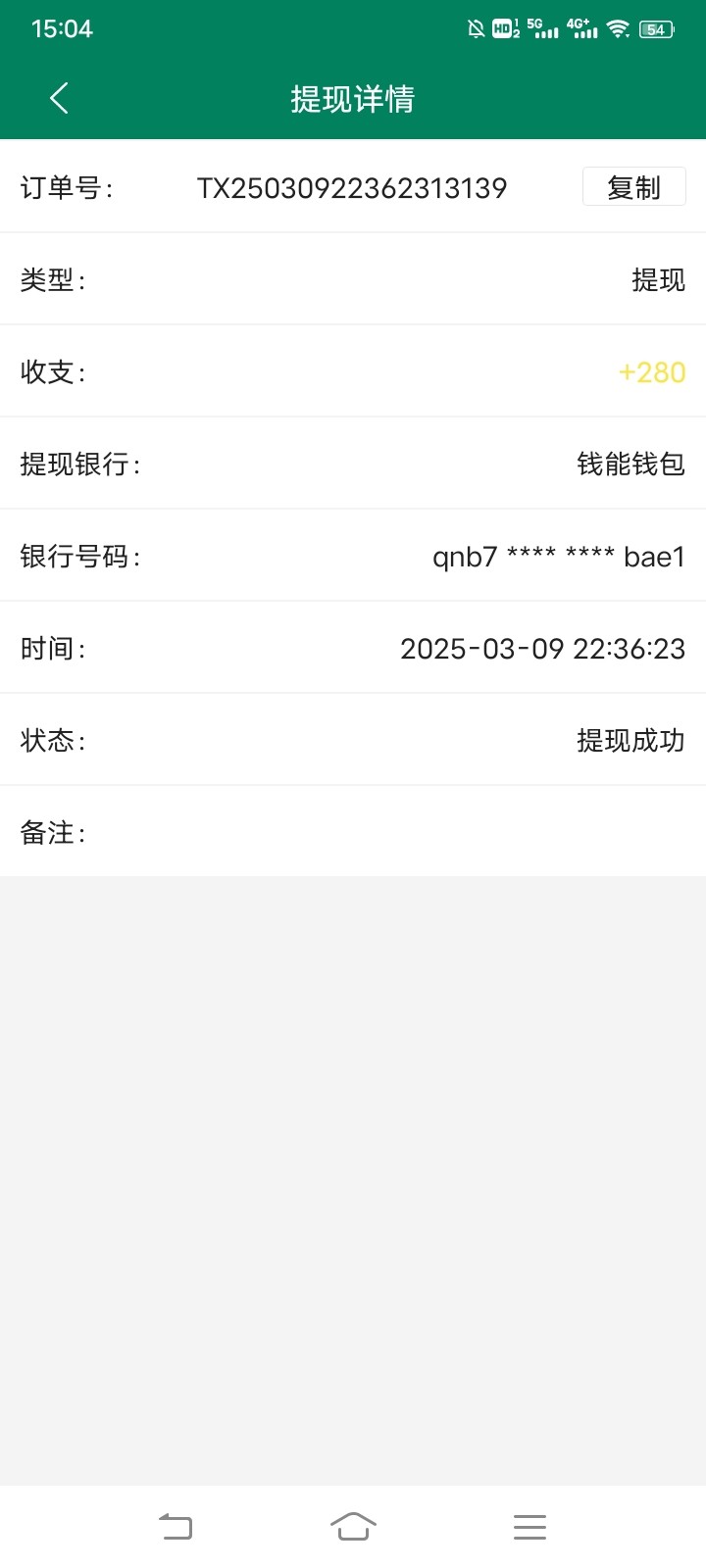Tap the system back button

[x=176, y=1526]
